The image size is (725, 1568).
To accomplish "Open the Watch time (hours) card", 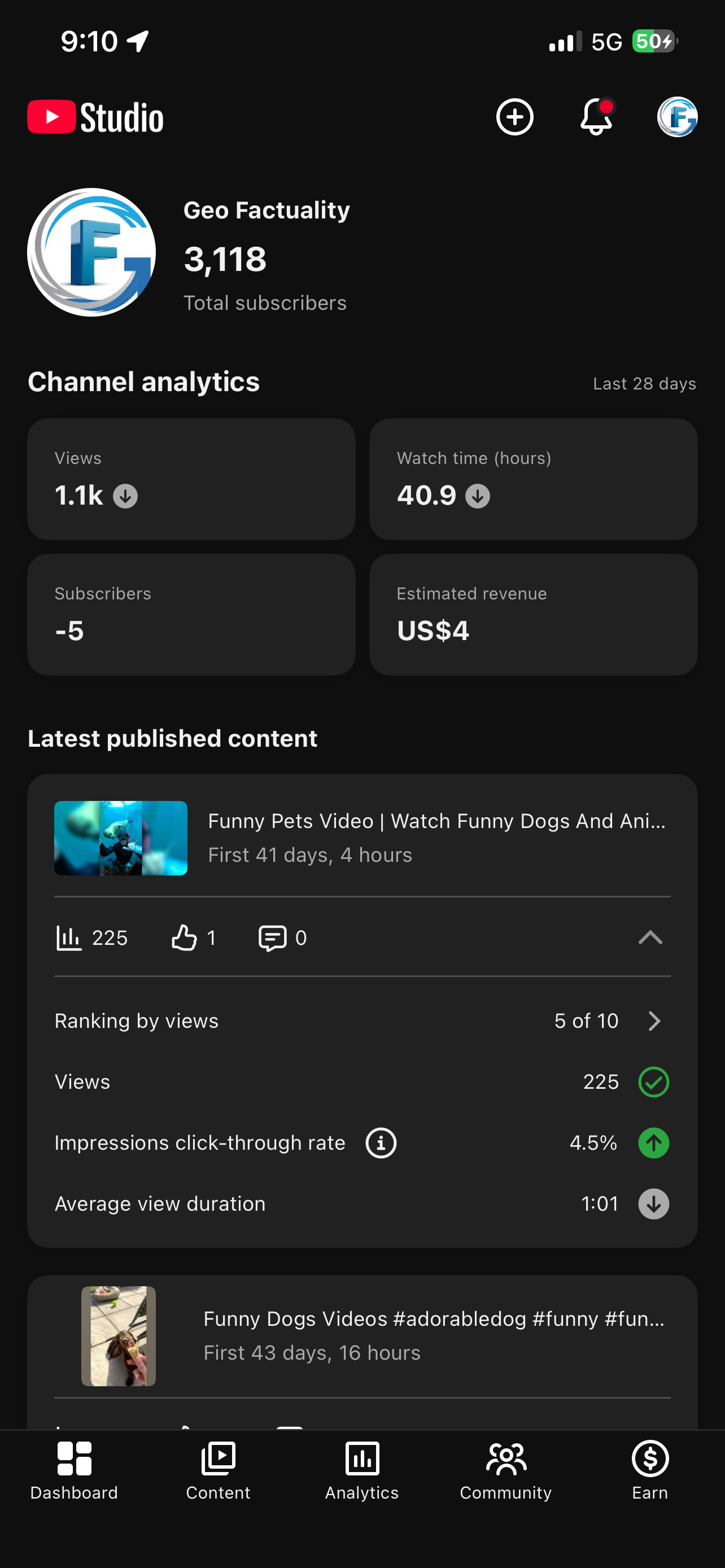I will point(533,479).
